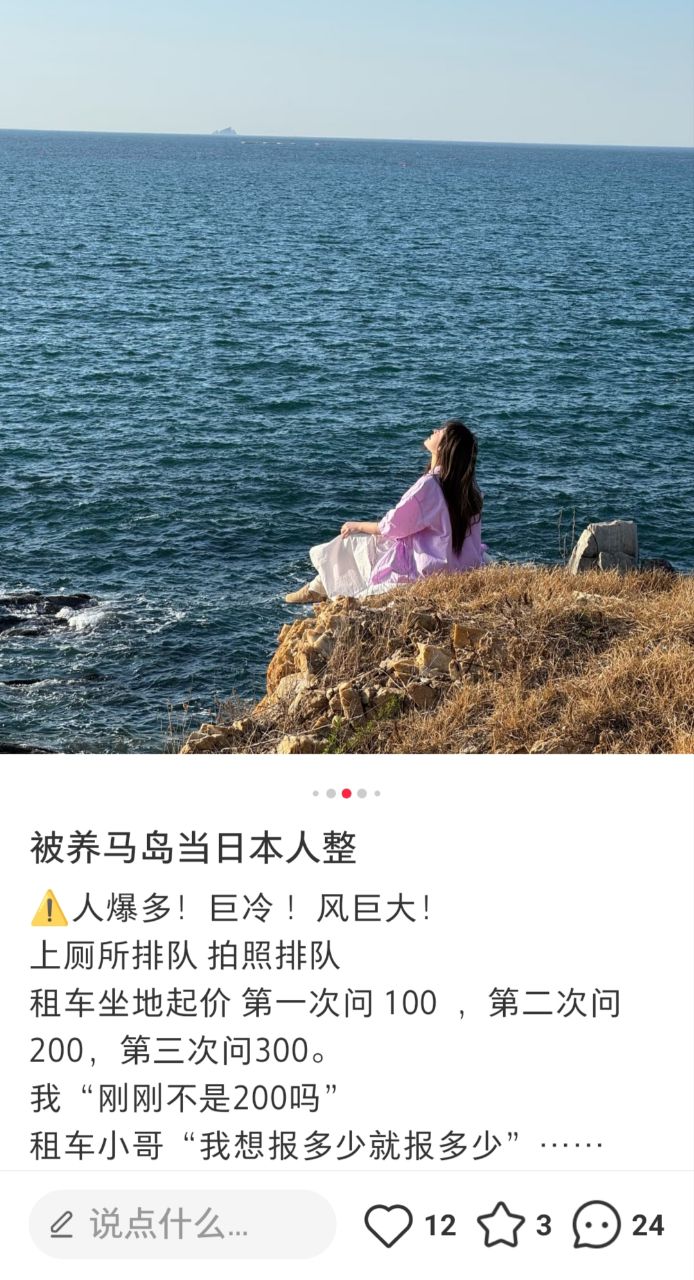Tap the 说点什么 comment input box
The width and height of the screenshot is (694, 1280).
click(183, 1224)
